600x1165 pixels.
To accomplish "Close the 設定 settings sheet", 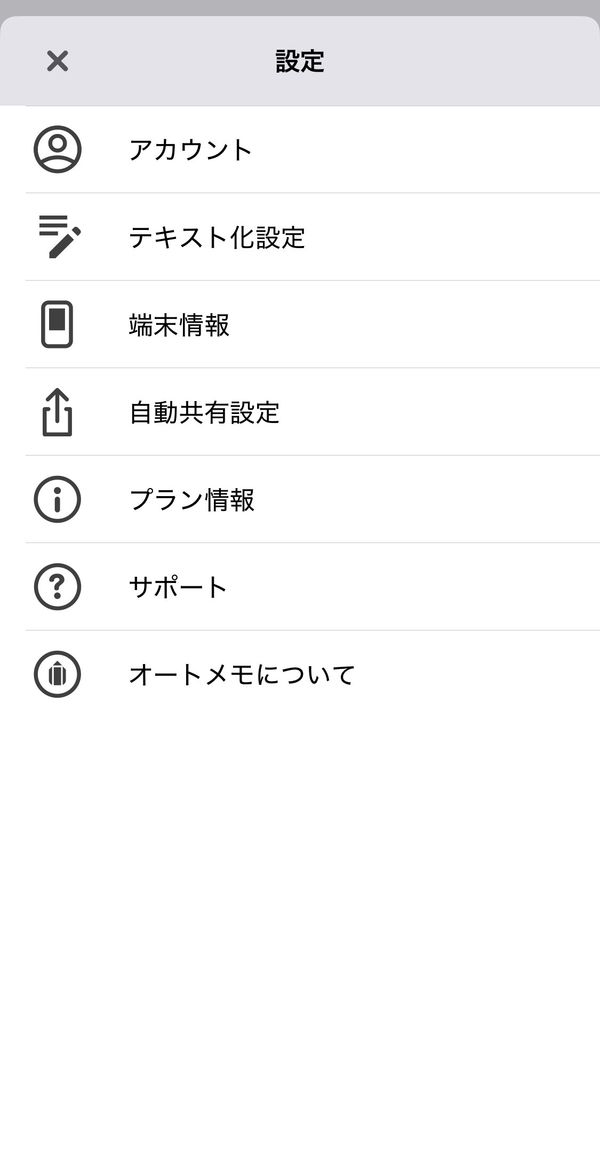I will [57, 61].
